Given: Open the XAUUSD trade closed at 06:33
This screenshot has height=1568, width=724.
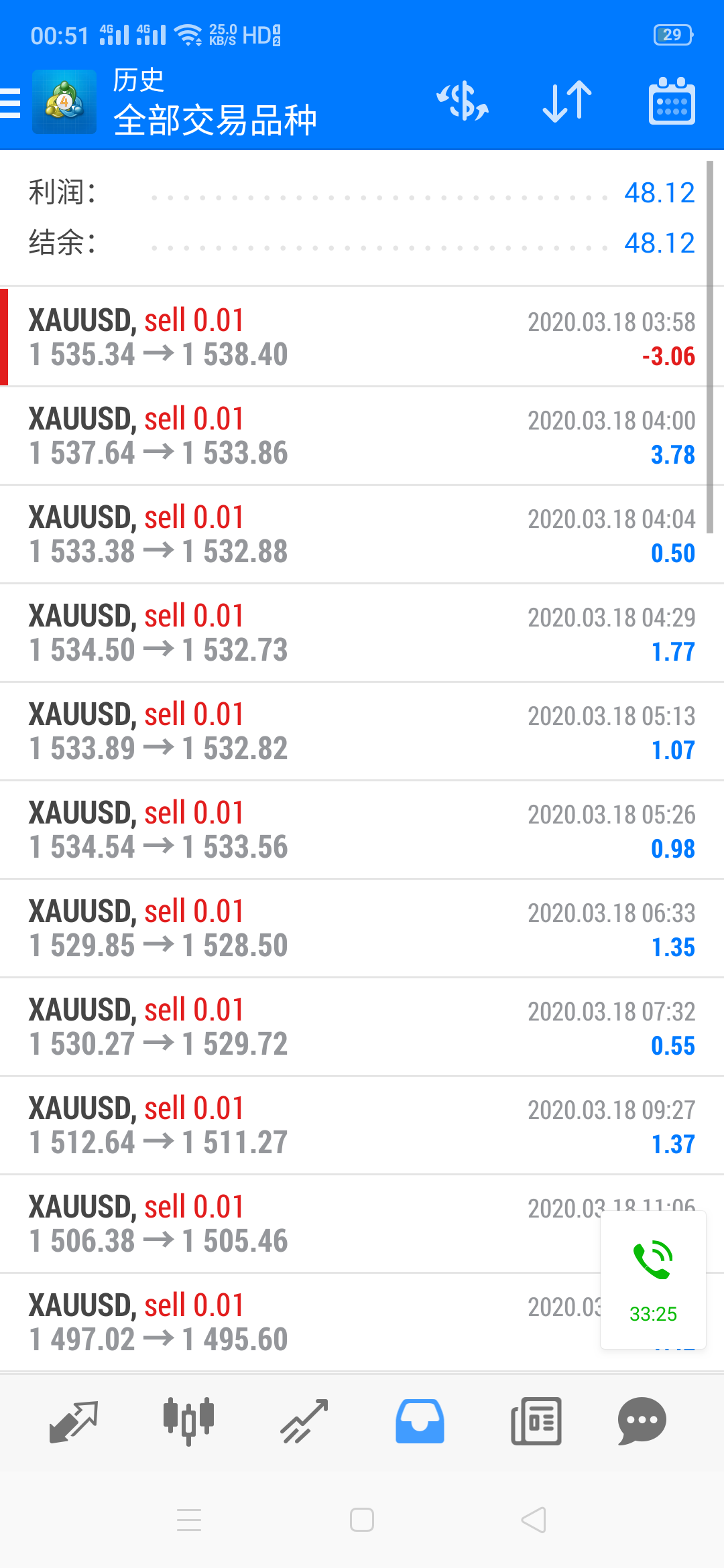Looking at the screenshot, I should tap(362, 928).
